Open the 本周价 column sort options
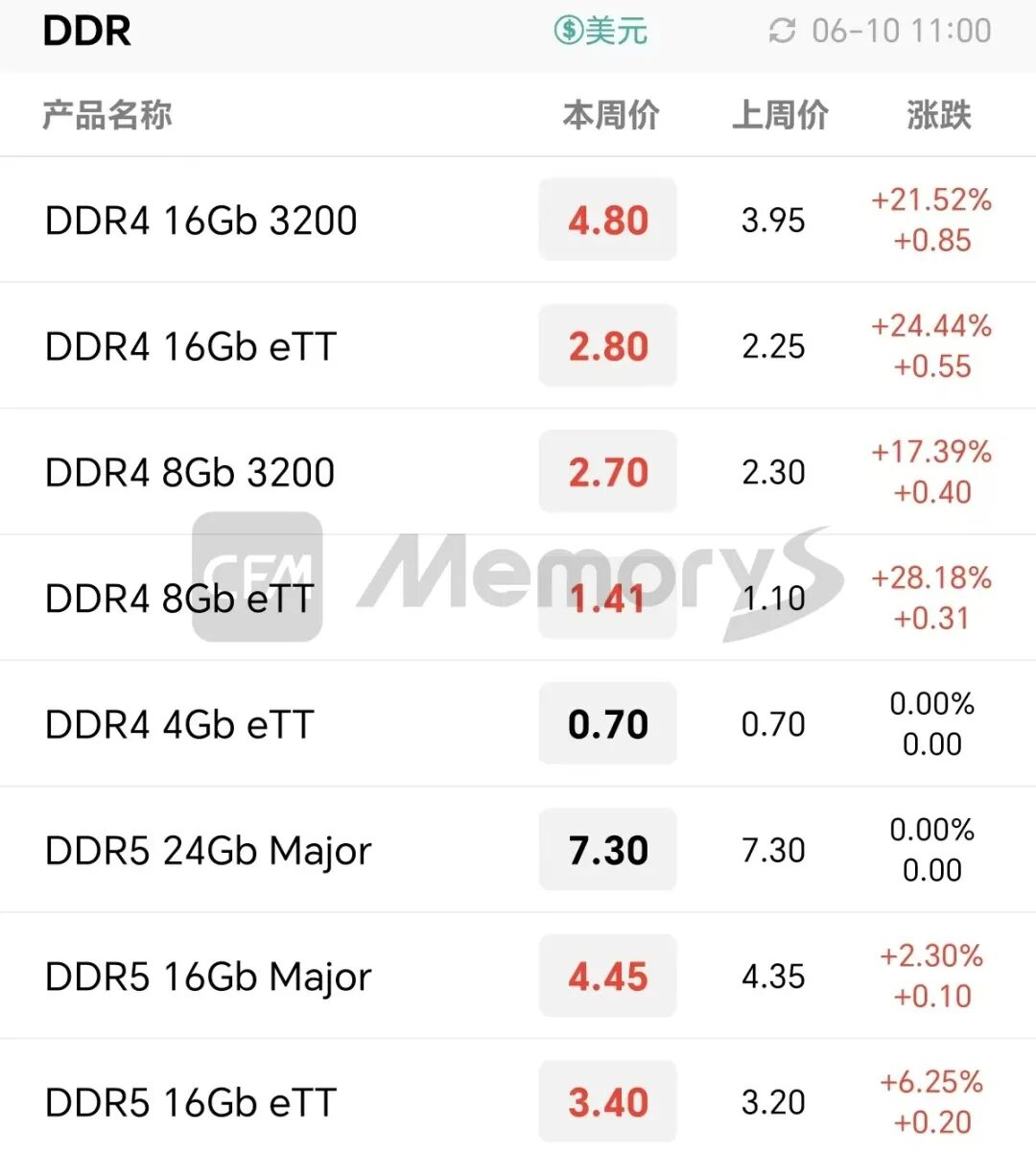This screenshot has height=1154, width=1036. [x=611, y=115]
